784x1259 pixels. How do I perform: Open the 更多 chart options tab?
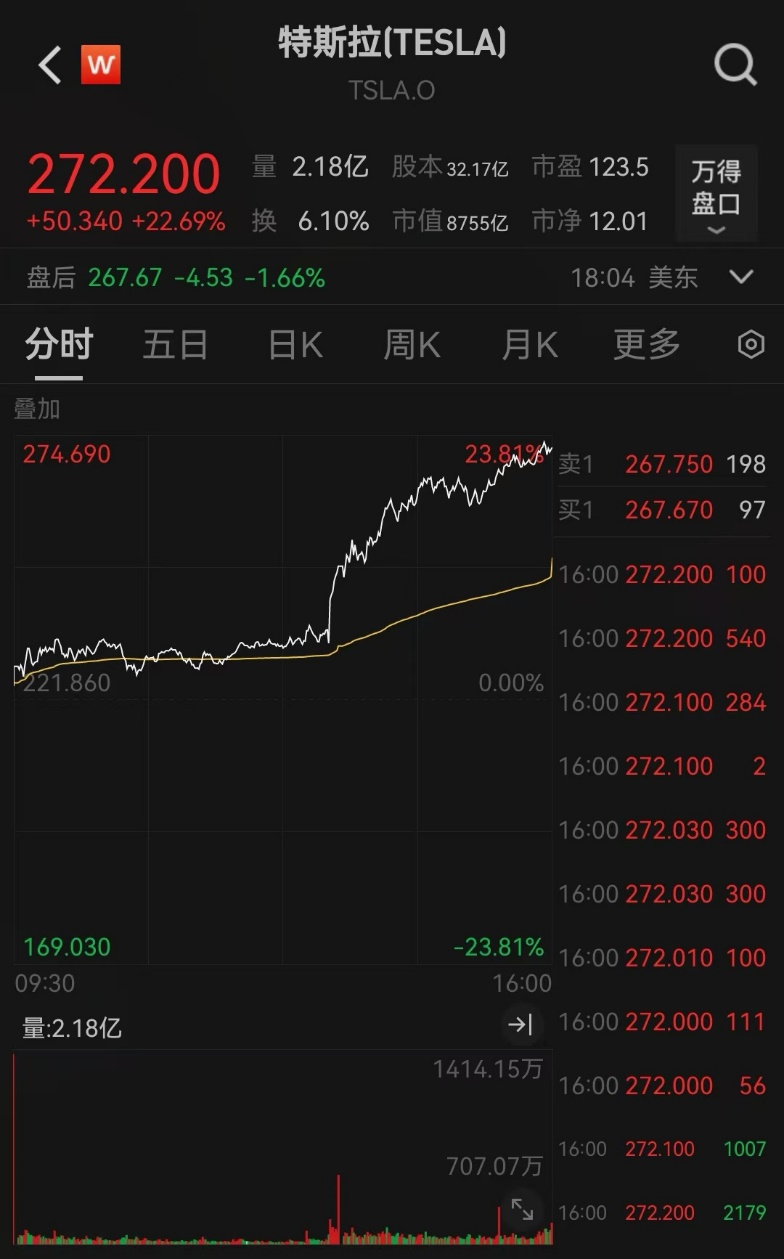(x=646, y=345)
